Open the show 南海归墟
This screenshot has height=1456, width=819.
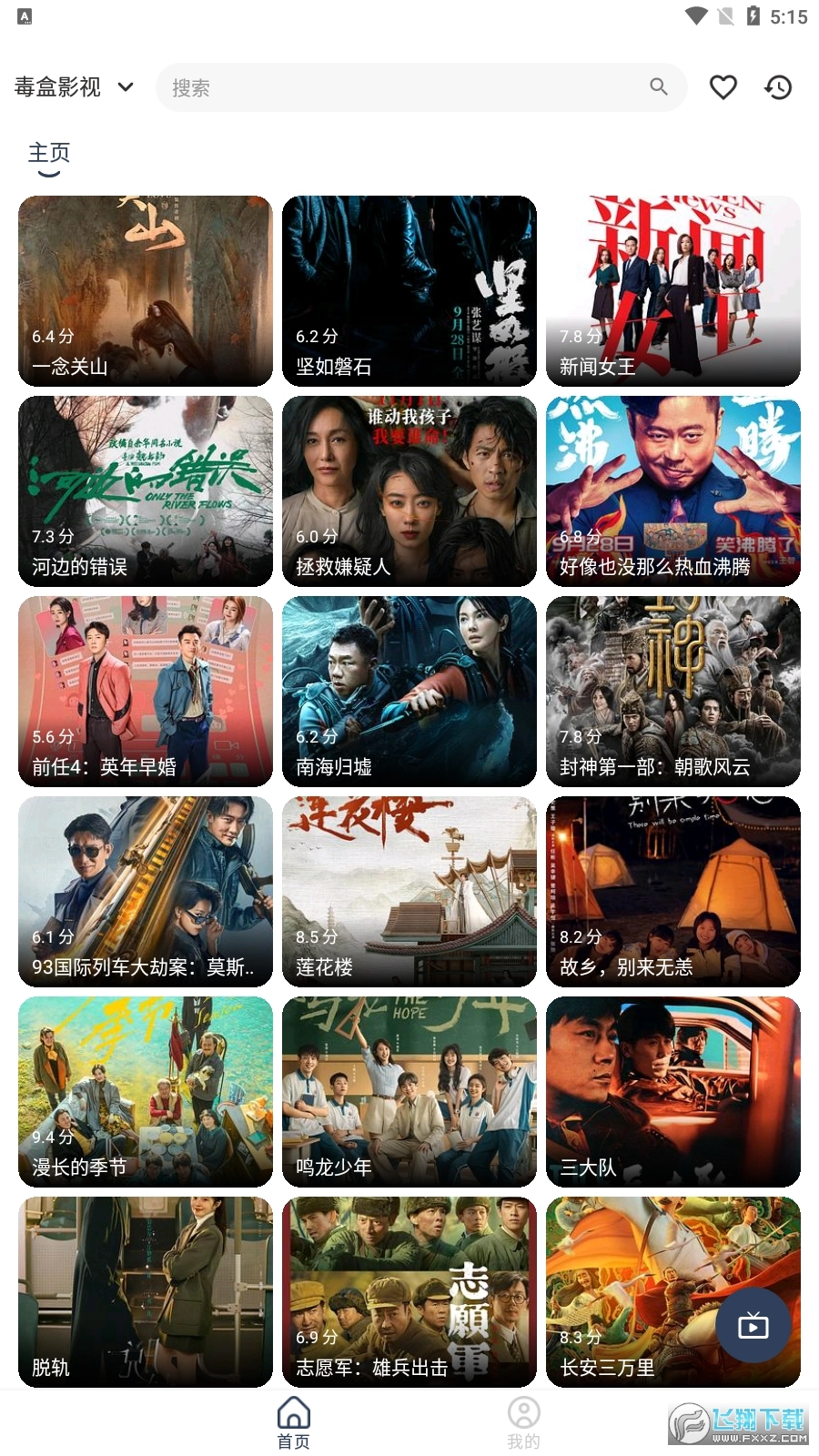pos(409,692)
